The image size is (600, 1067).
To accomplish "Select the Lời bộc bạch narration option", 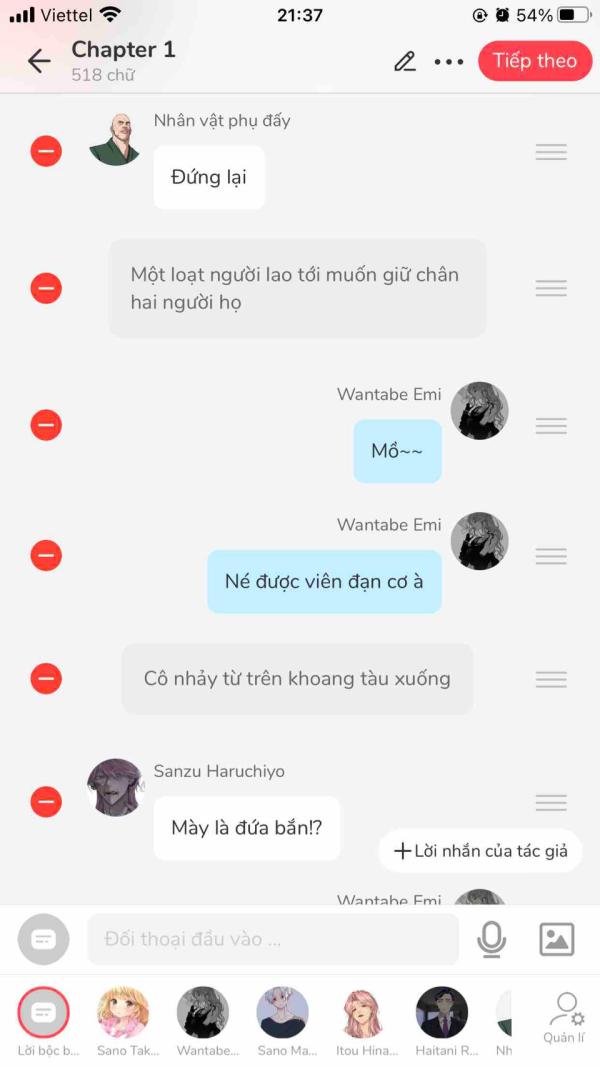I will coord(43,1012).
